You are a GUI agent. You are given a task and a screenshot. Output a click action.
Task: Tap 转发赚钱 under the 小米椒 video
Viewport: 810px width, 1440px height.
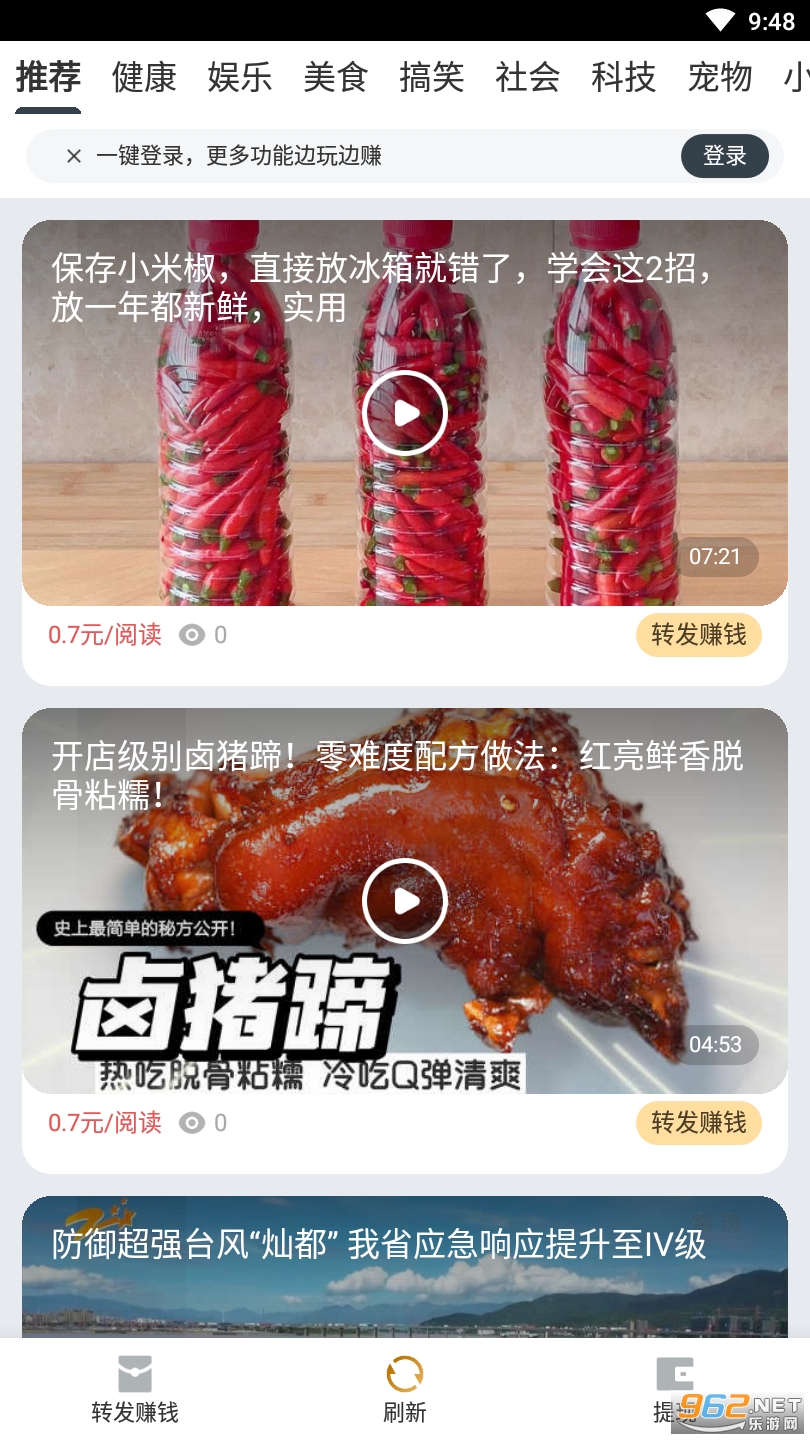(x=699, y=635)
